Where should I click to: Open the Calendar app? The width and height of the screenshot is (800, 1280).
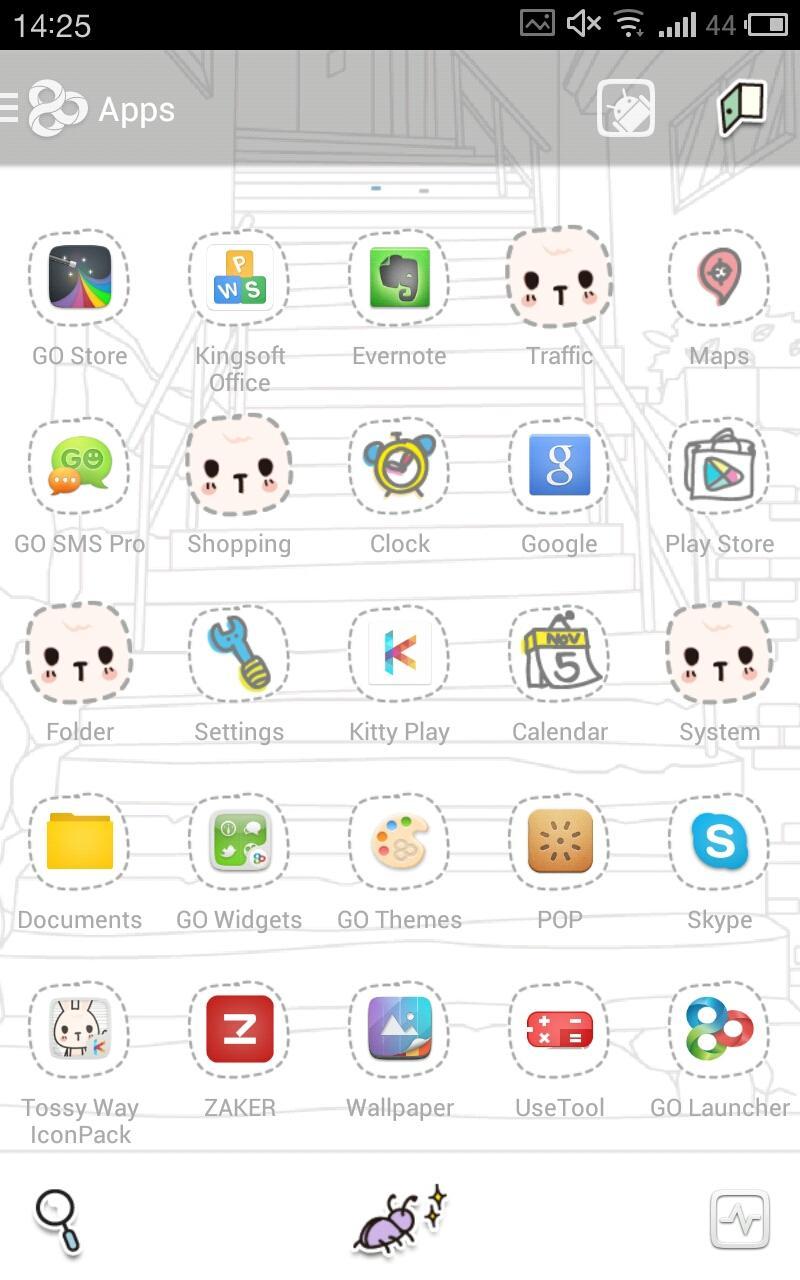pyautogui.click(x=559, y=653)
